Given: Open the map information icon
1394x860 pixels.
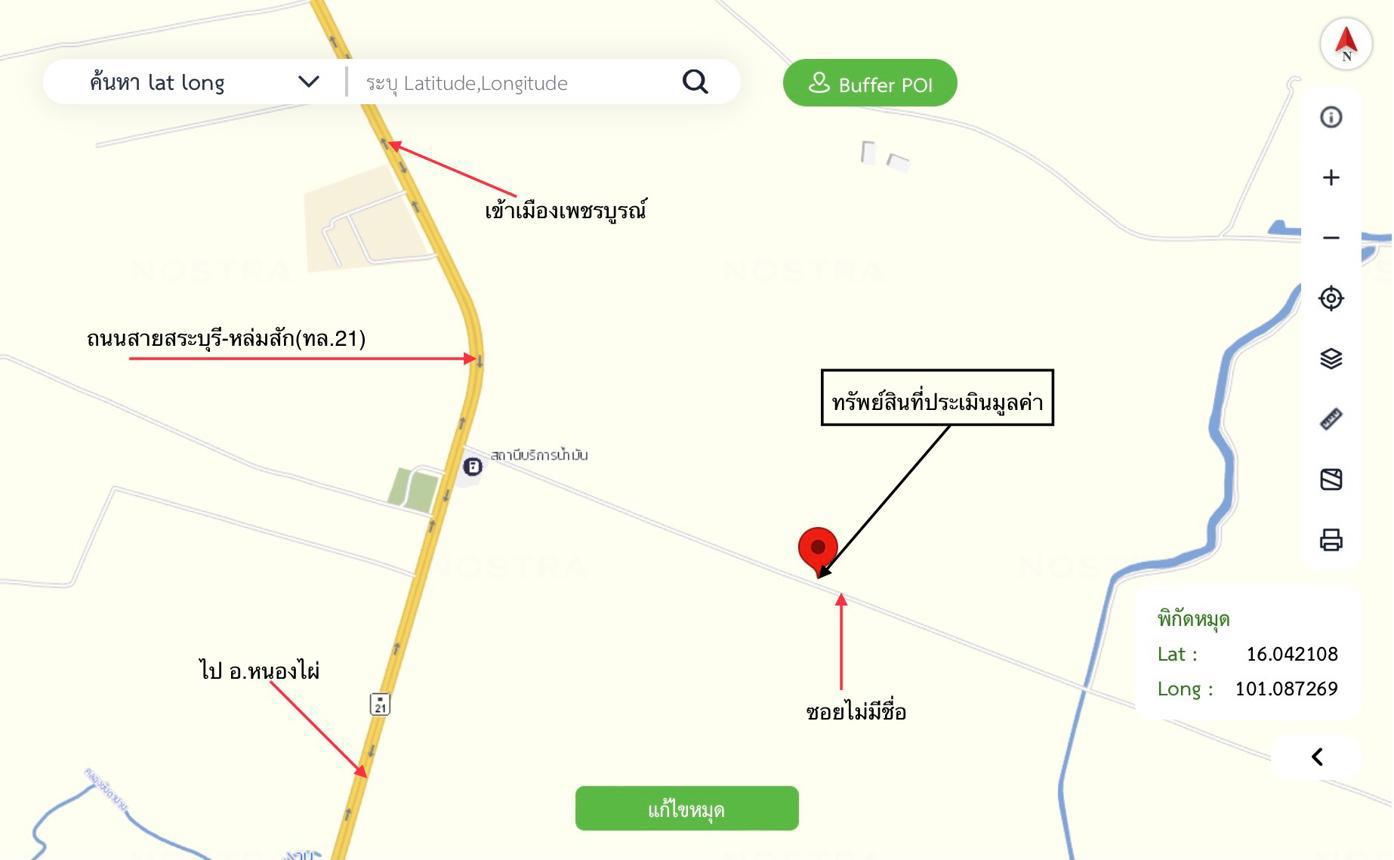Looking at the screenshot, I should click(1331, 118).
